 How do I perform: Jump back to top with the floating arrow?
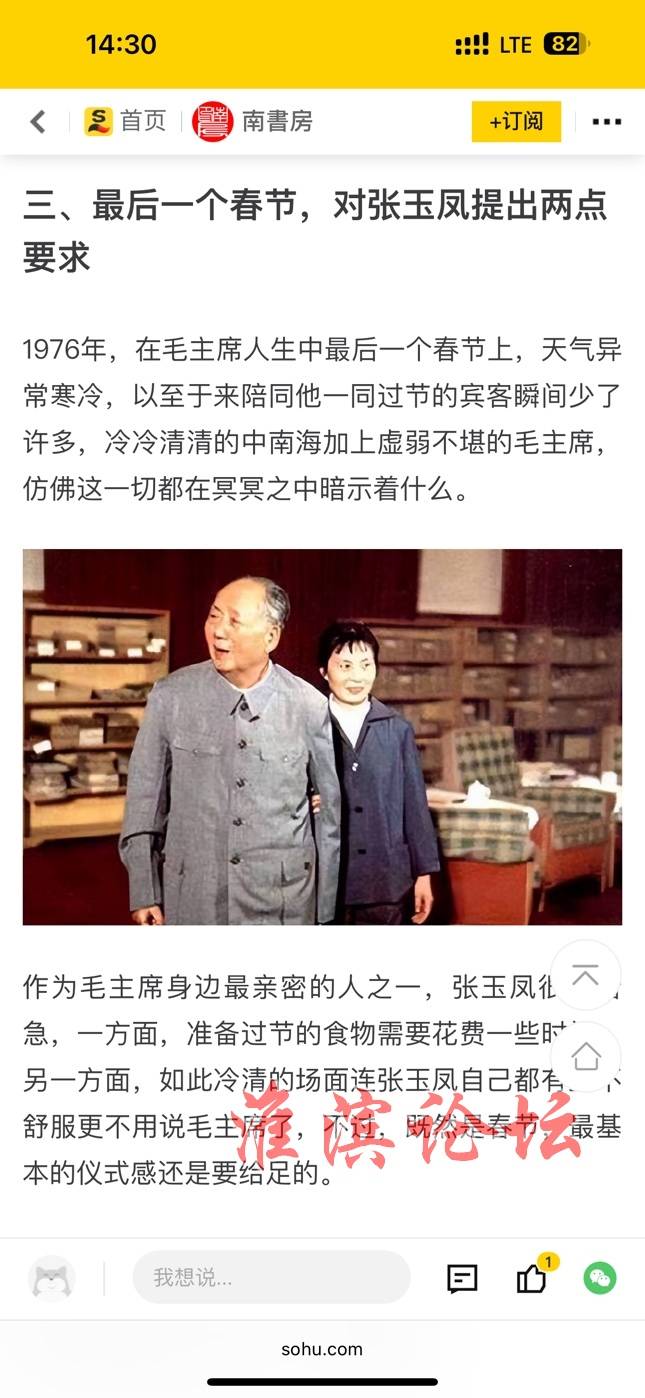[586, 975]
